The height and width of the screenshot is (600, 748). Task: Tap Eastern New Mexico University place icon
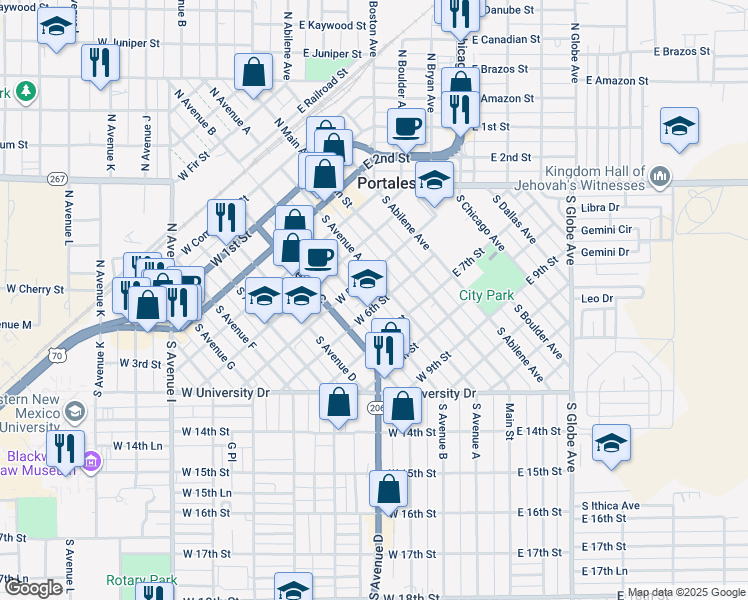click(75, 411)
